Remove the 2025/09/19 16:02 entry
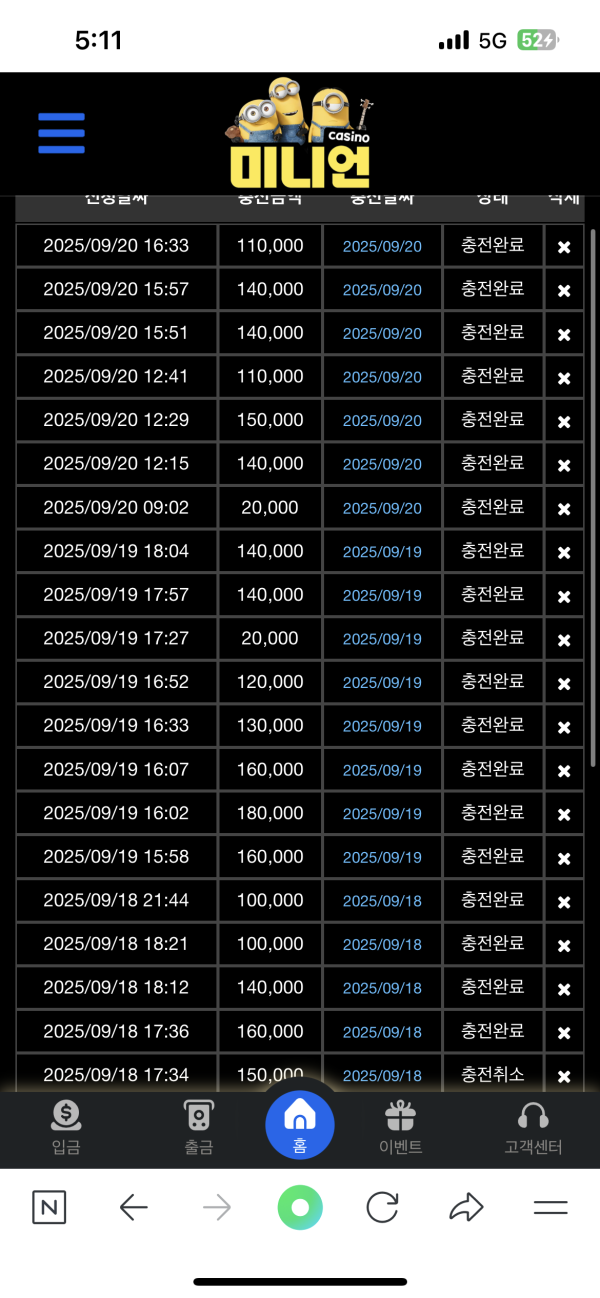This screenshot has height=1298, width=600. coord(564,814)
